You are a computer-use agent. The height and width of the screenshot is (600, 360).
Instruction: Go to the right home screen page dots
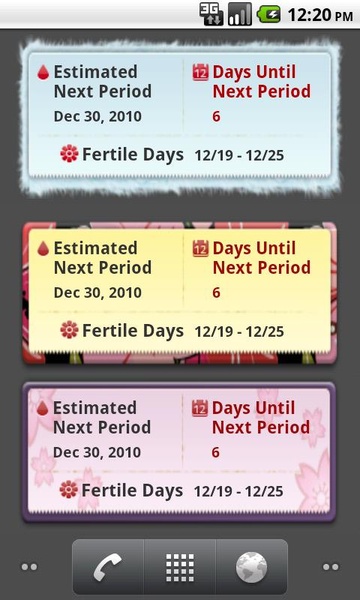(331, 567)
